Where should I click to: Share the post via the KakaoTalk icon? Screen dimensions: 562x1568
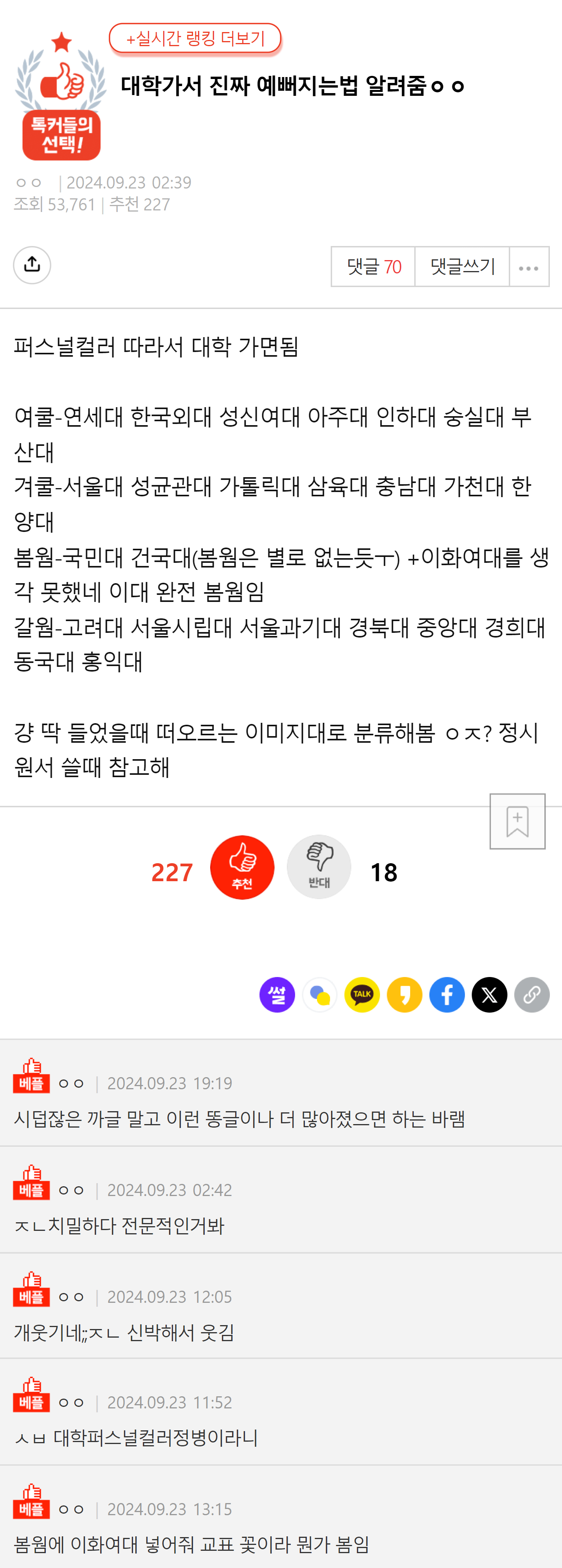point(362,995)
